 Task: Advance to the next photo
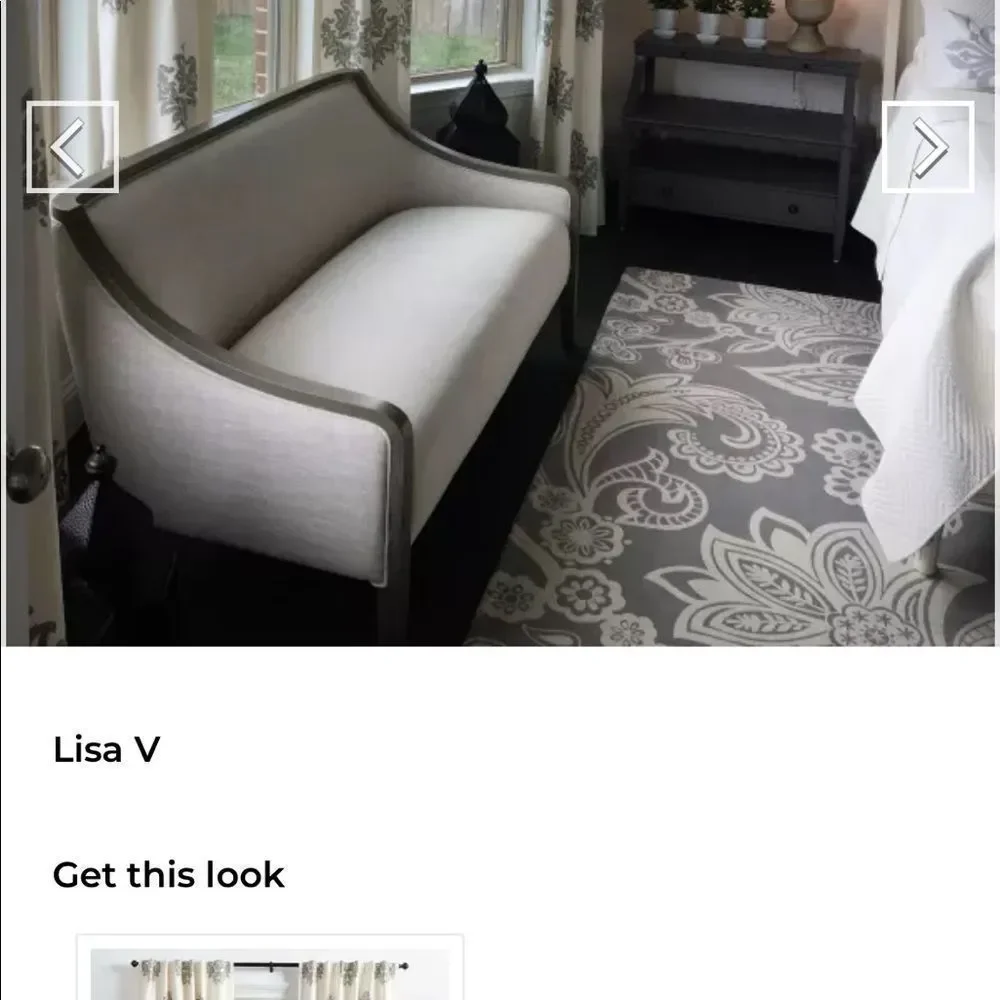[928, 147]
